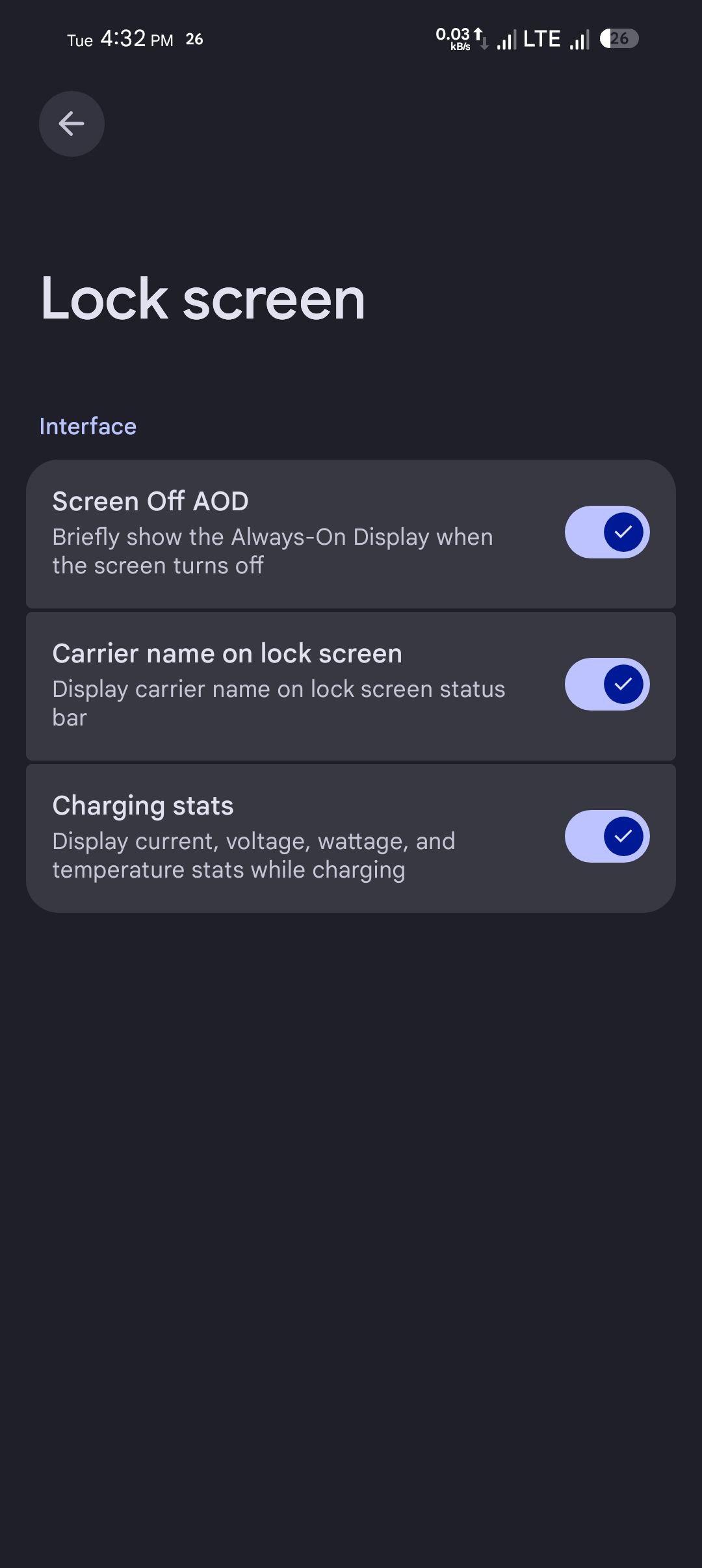Turn off the Screen Off AOD switch
The image size is (702, 1568).
606,532
